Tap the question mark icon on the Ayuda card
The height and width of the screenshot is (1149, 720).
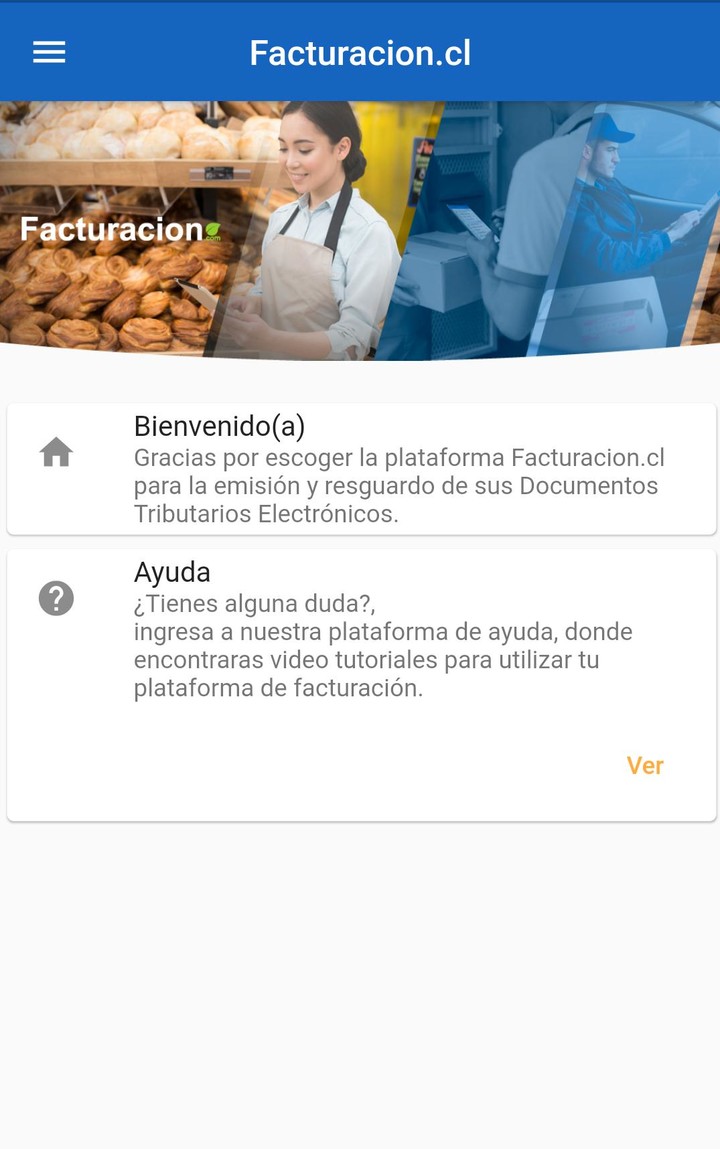click(x=57, y=598)
